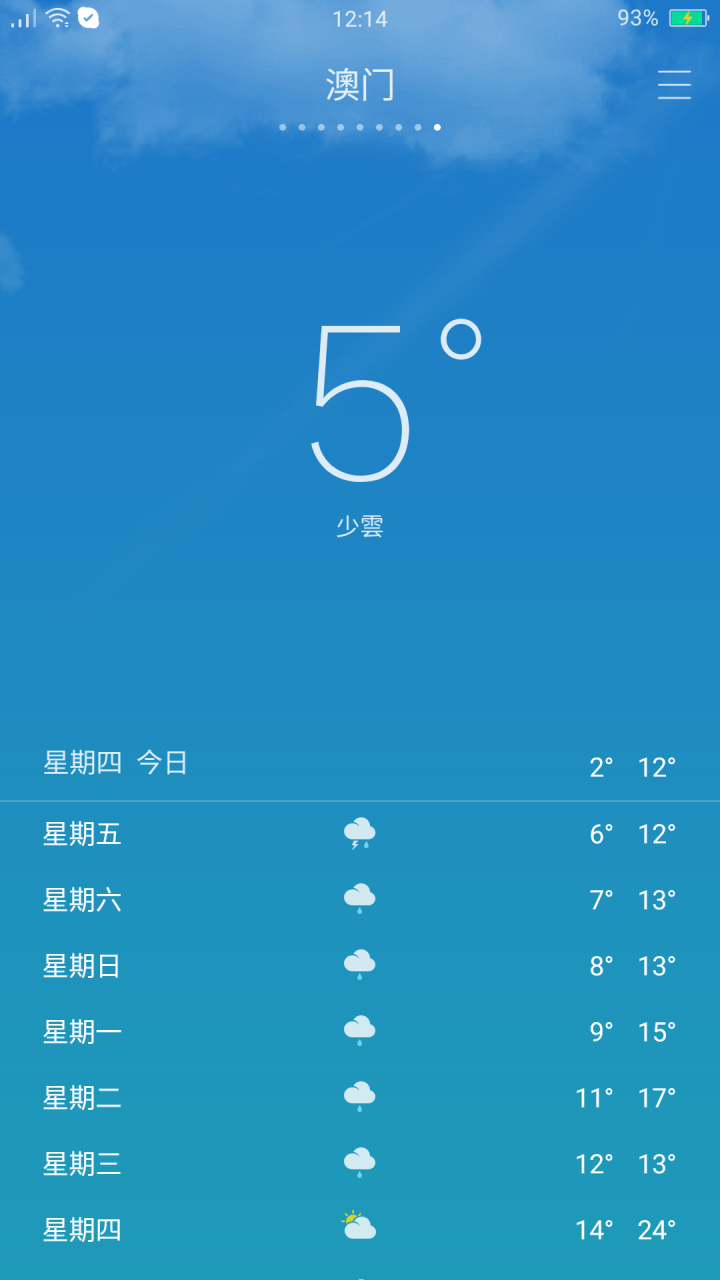Open the hamburger menu icon
This screenshot has height=1280, width=720.
[x=674, y=85]
